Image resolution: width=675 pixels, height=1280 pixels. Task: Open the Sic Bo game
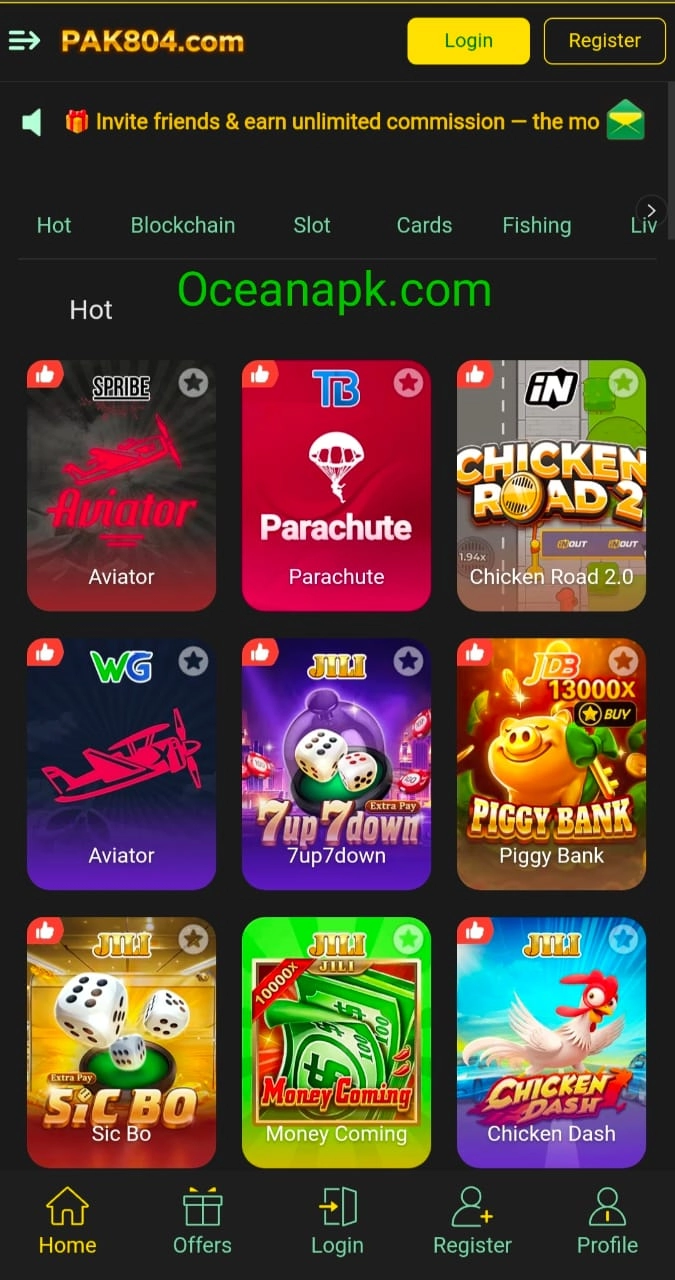click(121, 1042)
